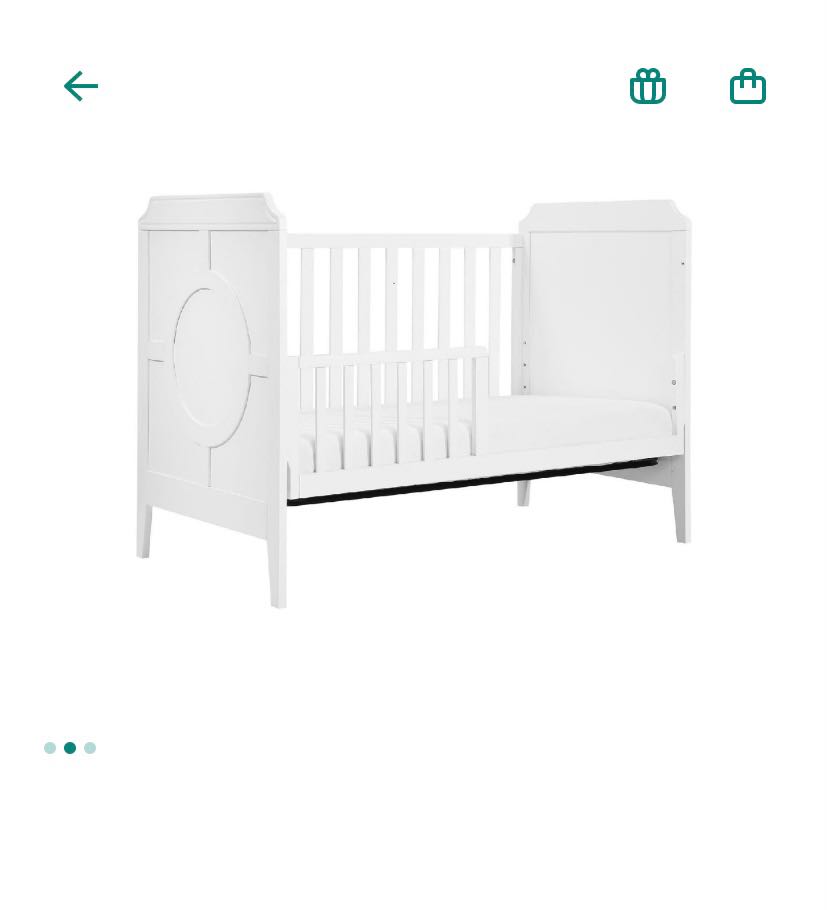The height and width of the screenshot is (910, 827).
Task: Check your bag using the top-right icon
Action: pos(748,86)
